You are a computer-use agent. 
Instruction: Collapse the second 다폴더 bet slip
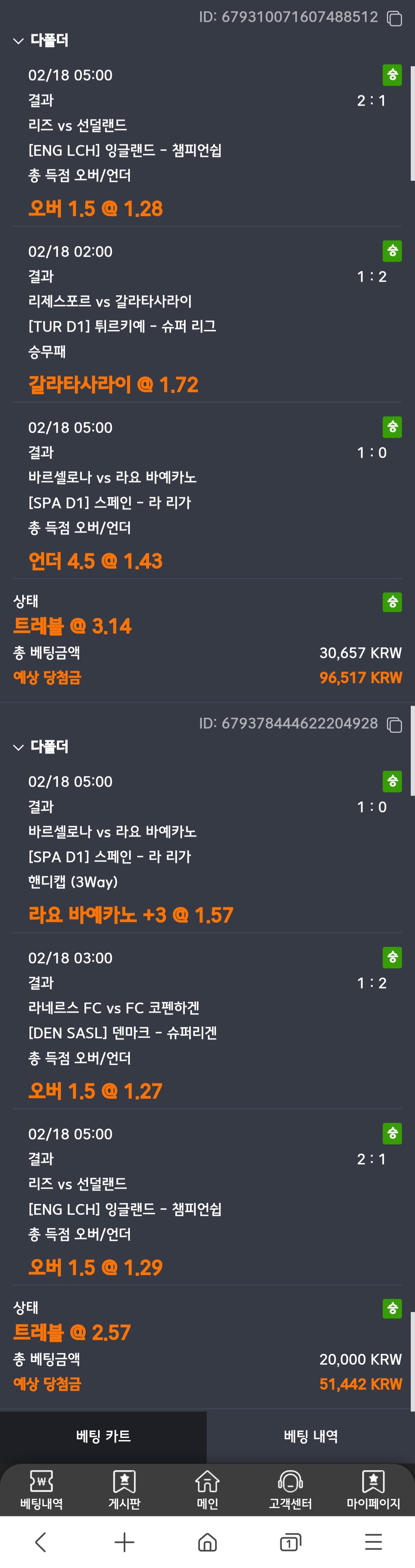click(x=19, y=747)
